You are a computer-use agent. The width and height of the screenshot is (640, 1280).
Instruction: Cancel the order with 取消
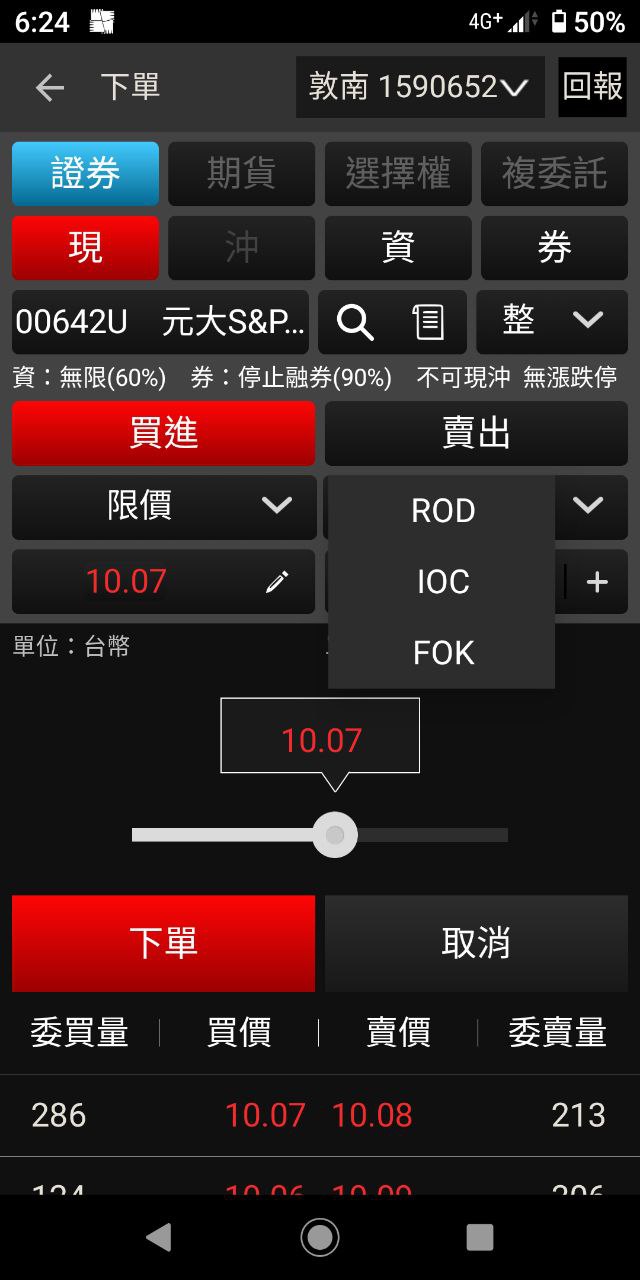476,943
